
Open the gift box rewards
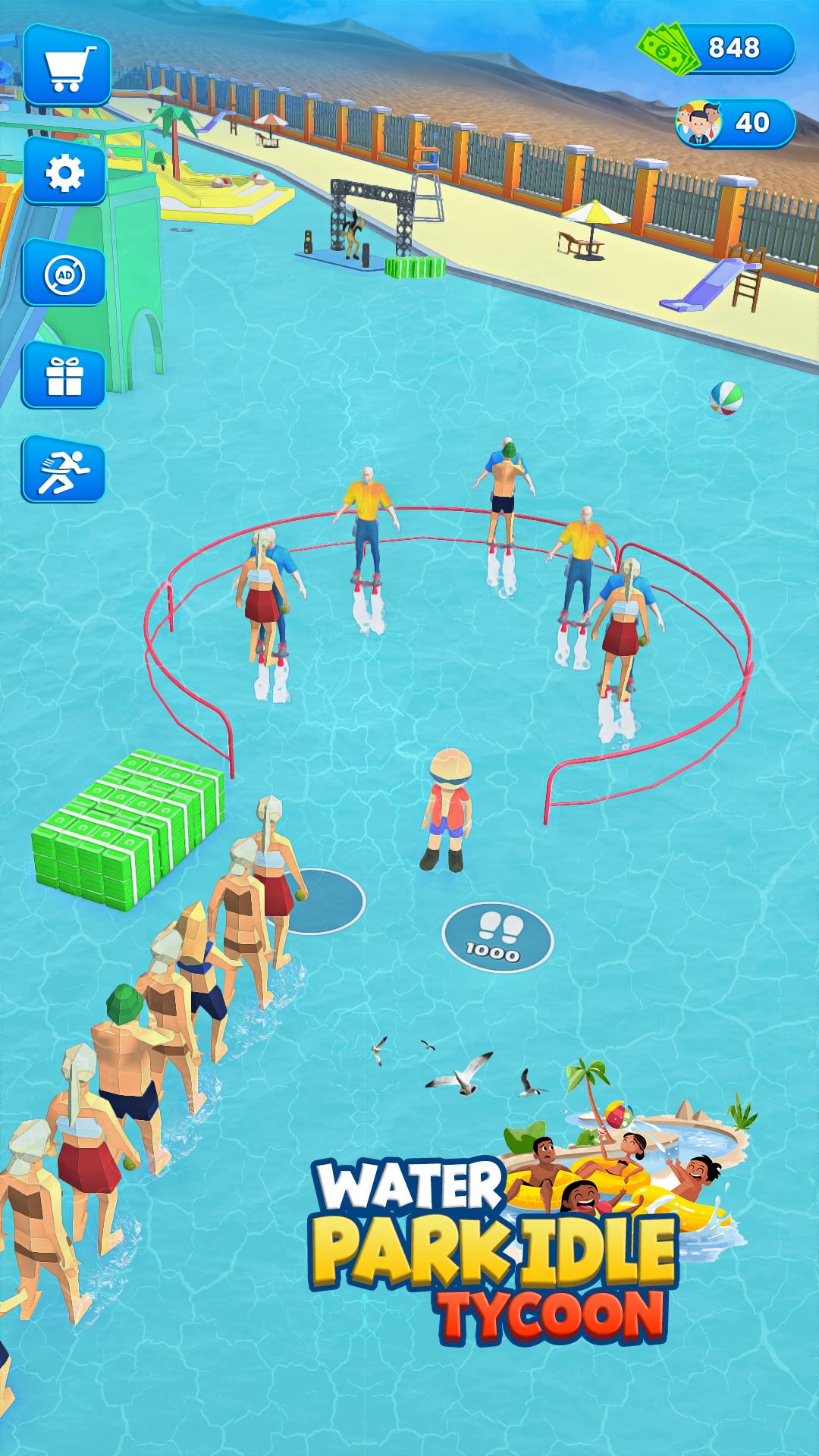pyautogui.click(x=64, y=375)
